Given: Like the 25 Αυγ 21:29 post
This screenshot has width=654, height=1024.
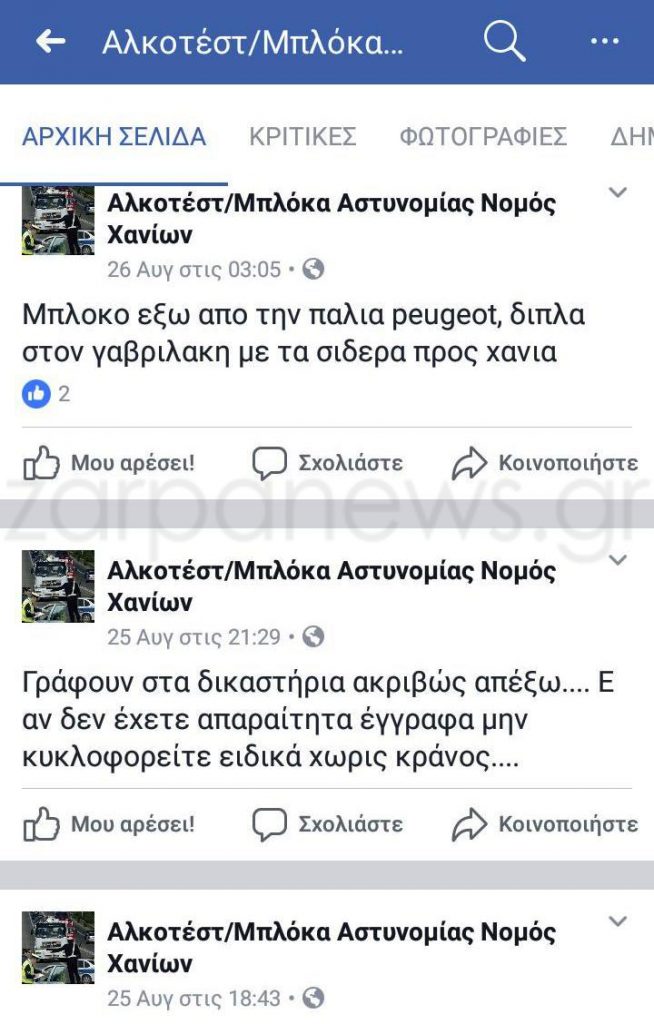Looking at the screenshot, I should click(109, 824).
